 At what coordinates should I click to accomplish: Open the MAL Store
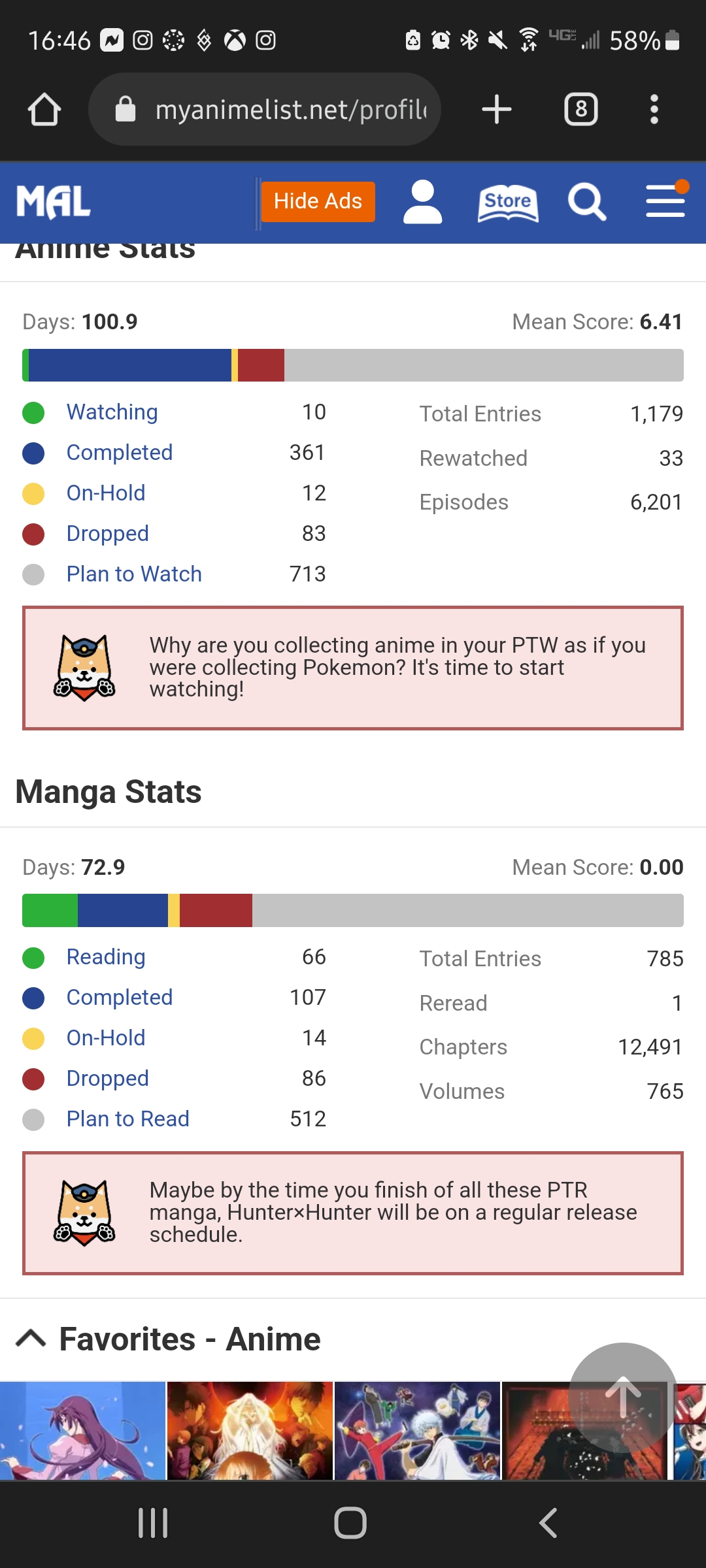click(508, 203)
